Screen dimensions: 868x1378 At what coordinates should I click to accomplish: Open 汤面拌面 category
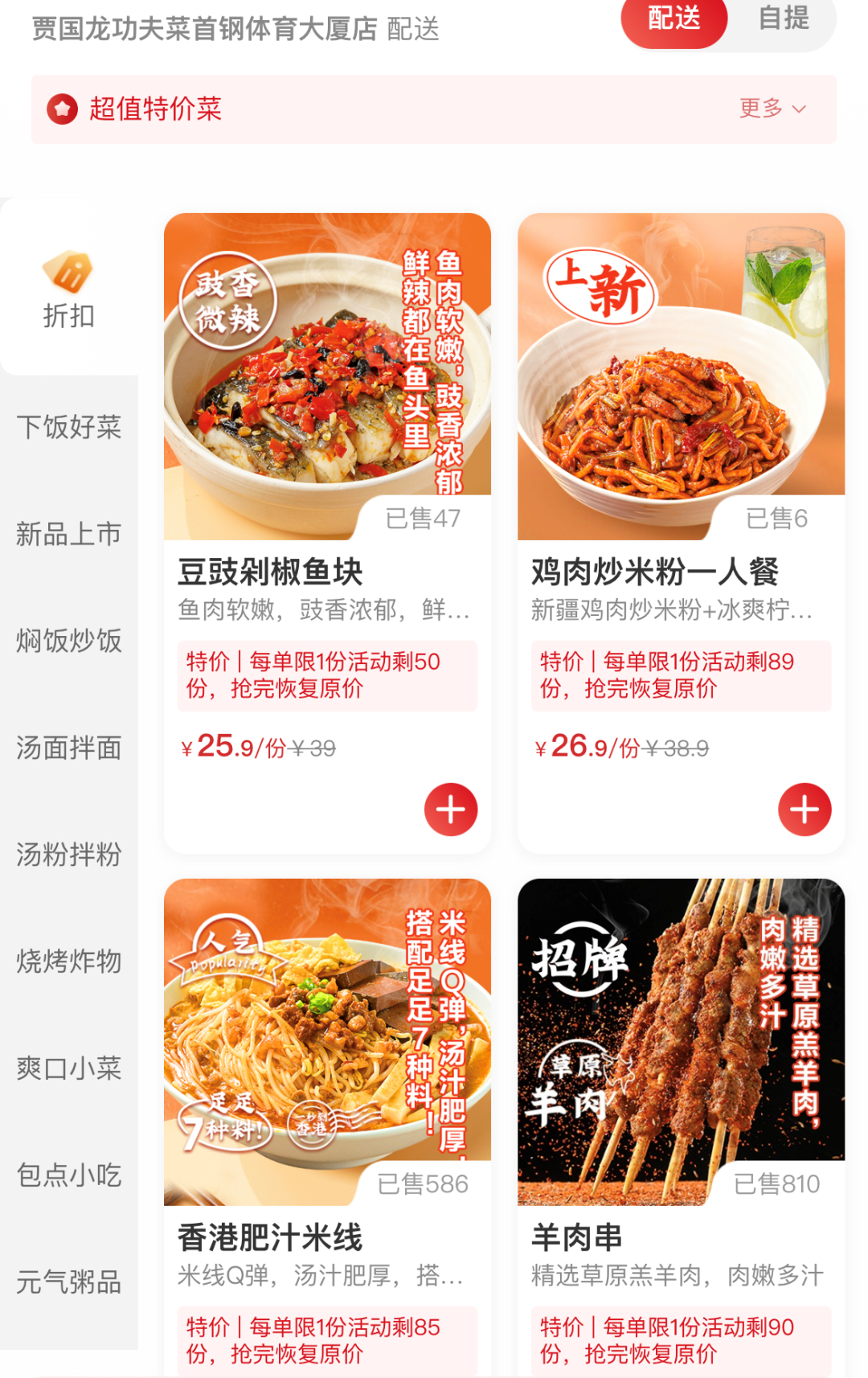pos(69,748)
